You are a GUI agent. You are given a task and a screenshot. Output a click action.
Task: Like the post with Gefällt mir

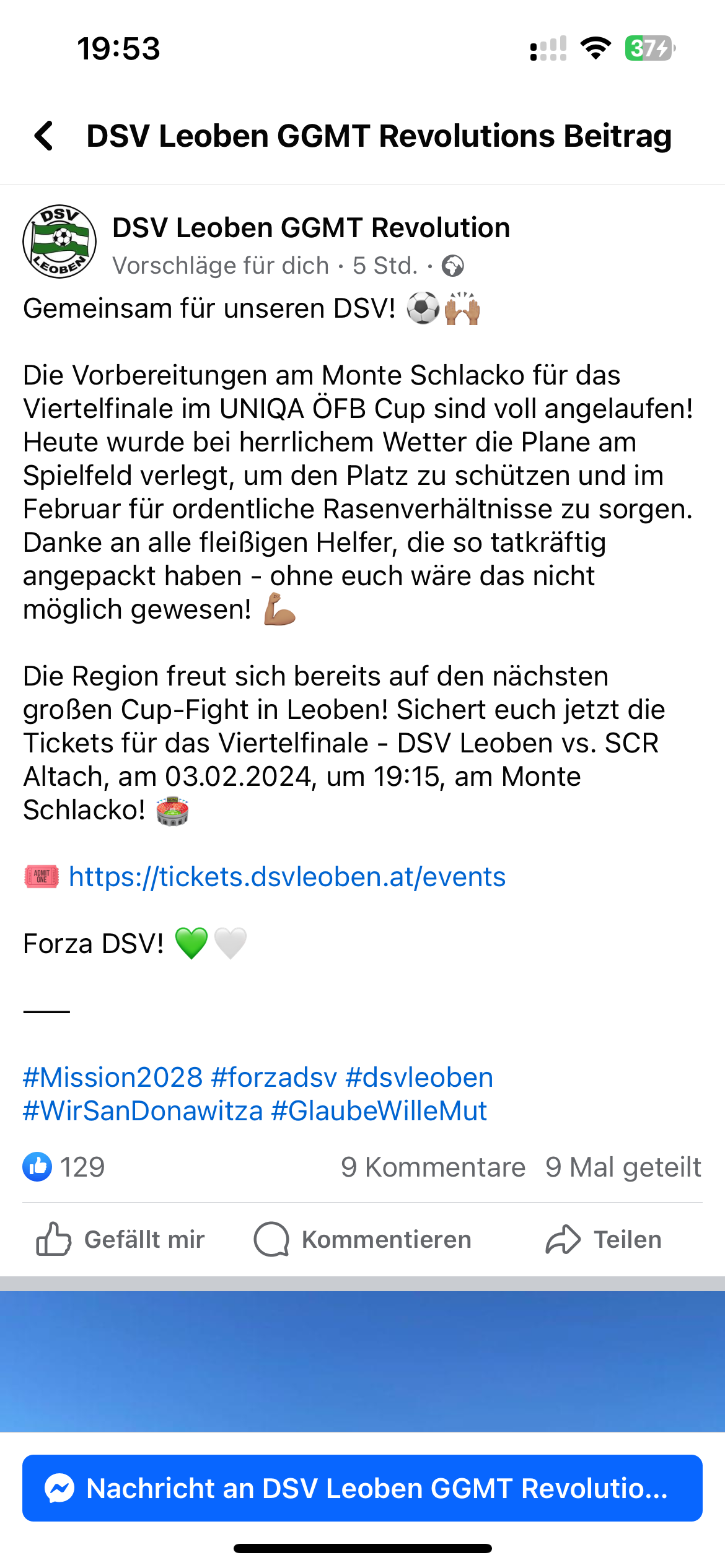[120, 1239]
